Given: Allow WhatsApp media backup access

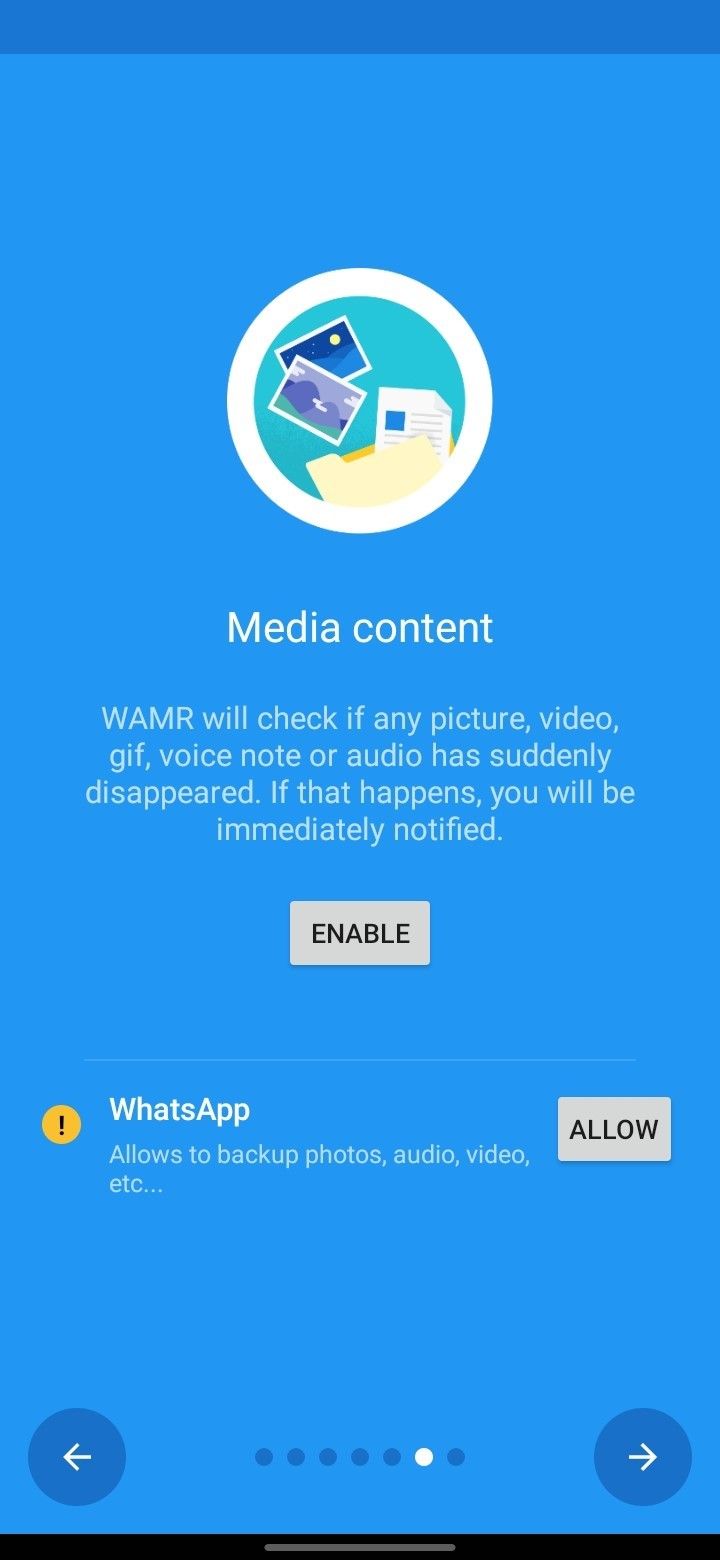Looking at the screenshot, I should (614, 1129).
